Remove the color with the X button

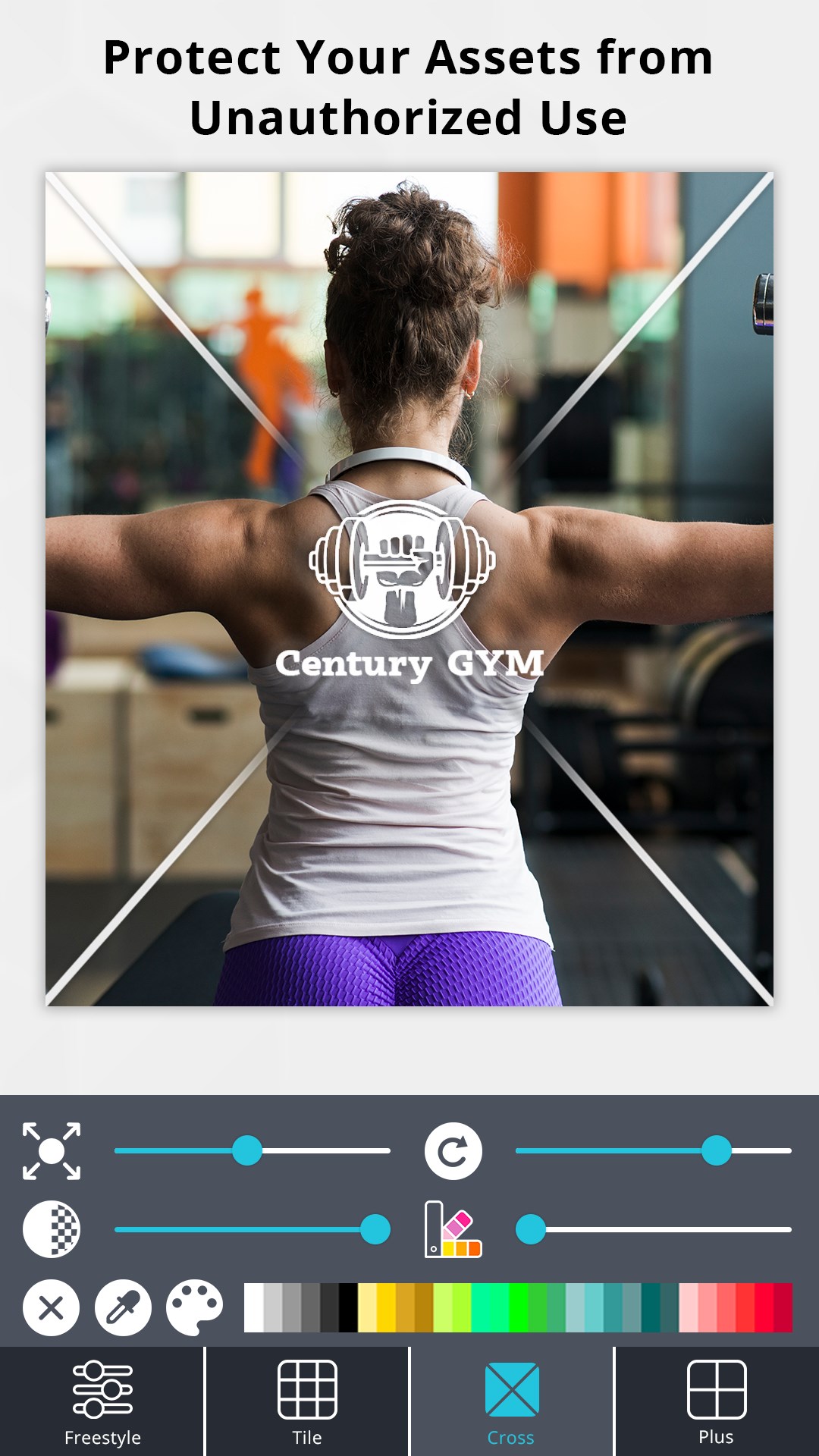pos(51,1308)
